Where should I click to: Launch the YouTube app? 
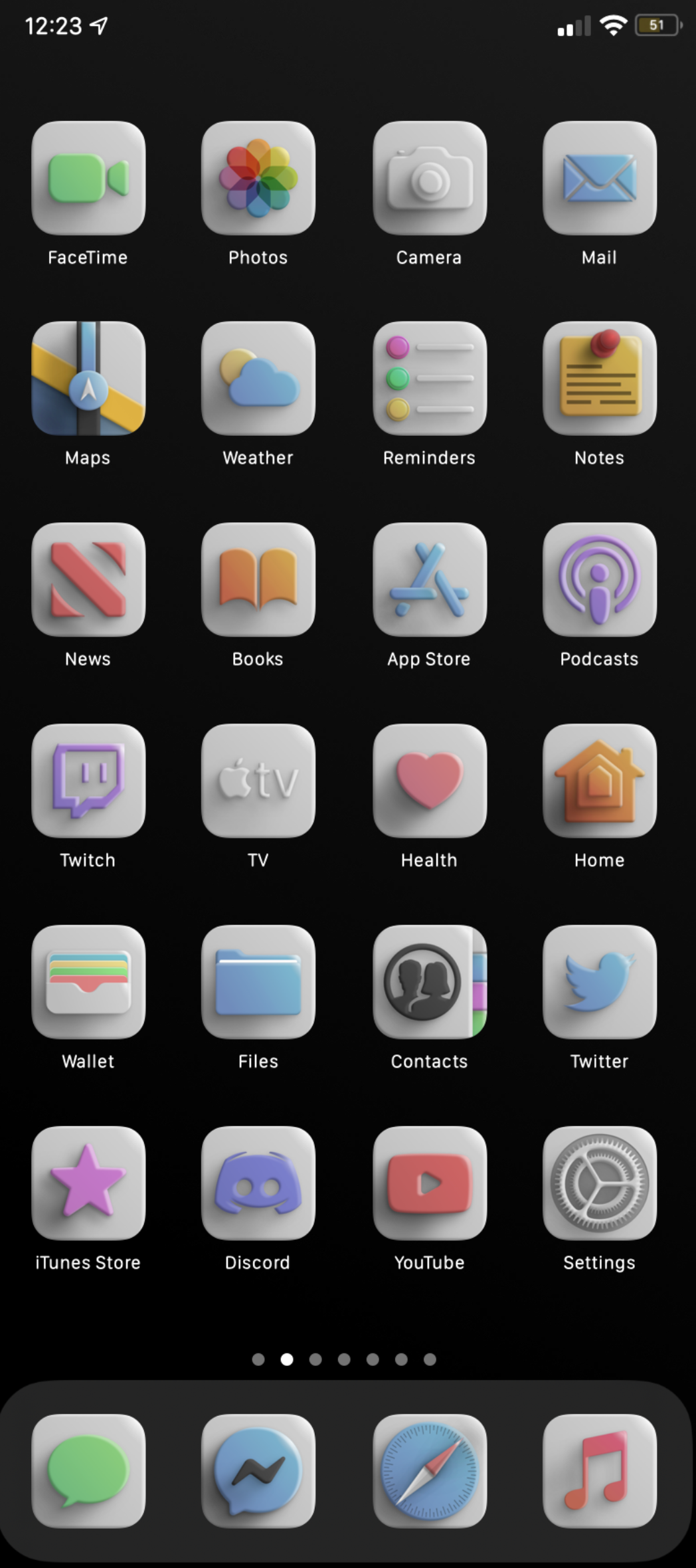[430, 1183]
